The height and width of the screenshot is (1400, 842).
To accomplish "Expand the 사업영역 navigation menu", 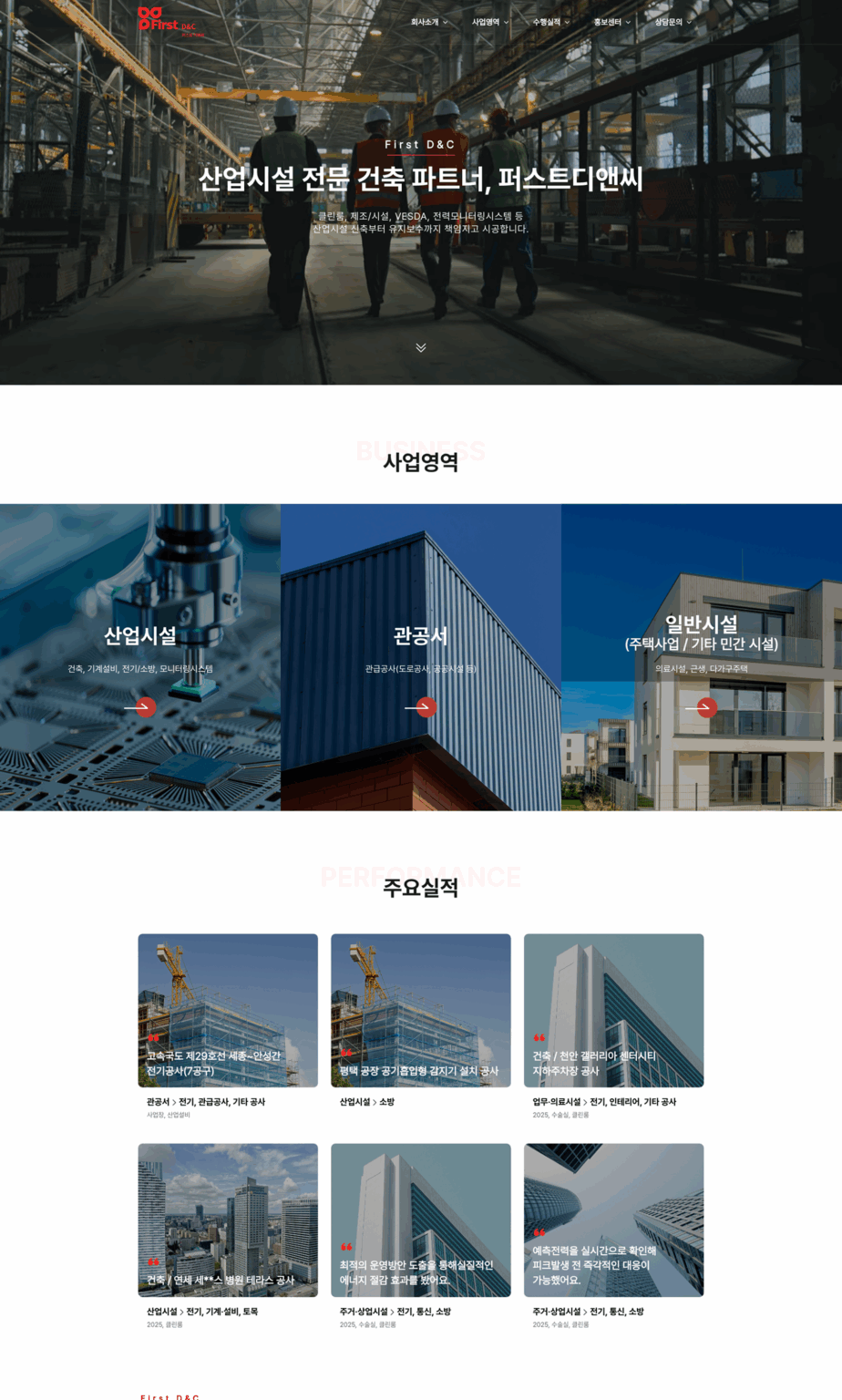I will pyautogui.click(x=489, y=22).
